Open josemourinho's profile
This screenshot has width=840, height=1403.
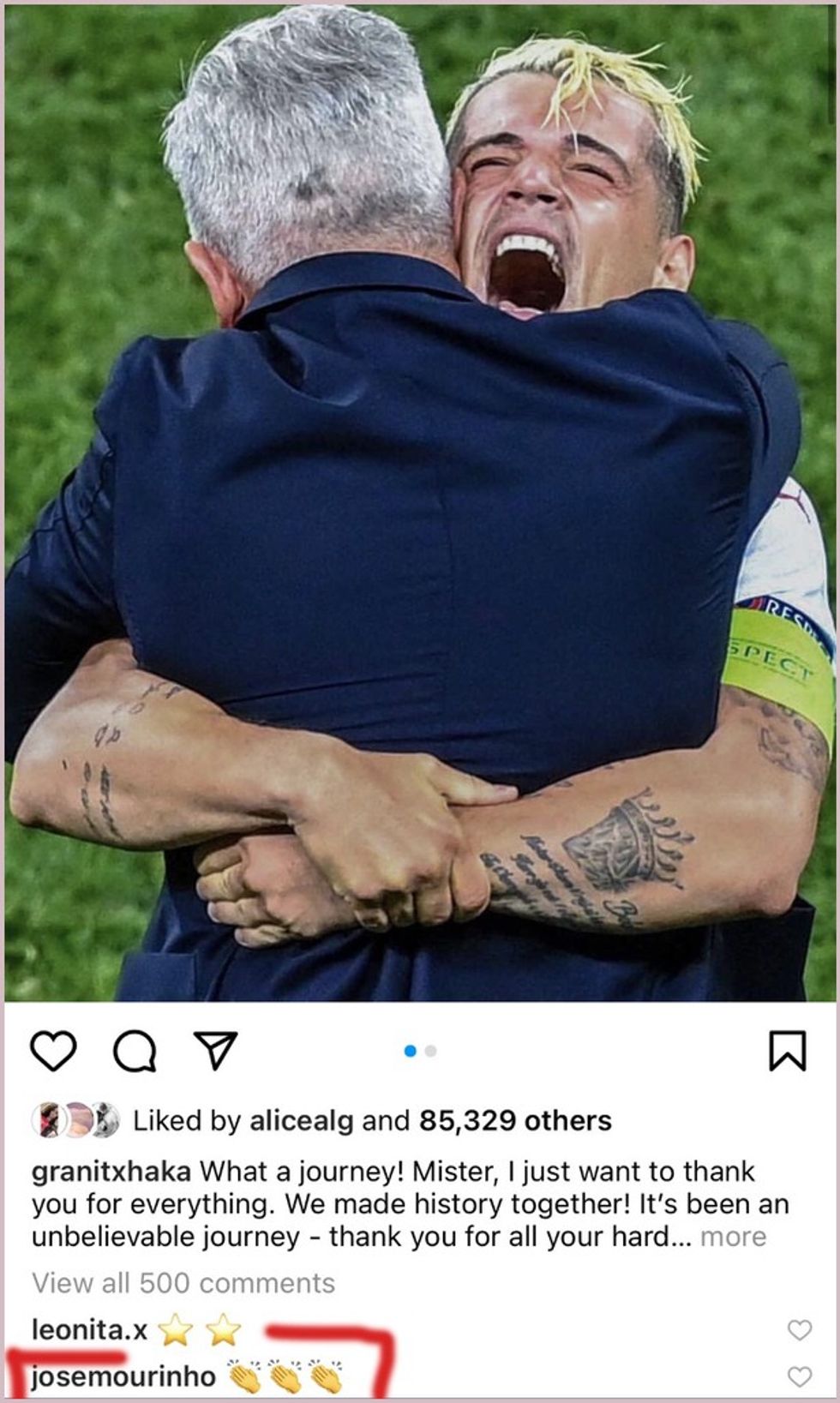click(123, 1376)
